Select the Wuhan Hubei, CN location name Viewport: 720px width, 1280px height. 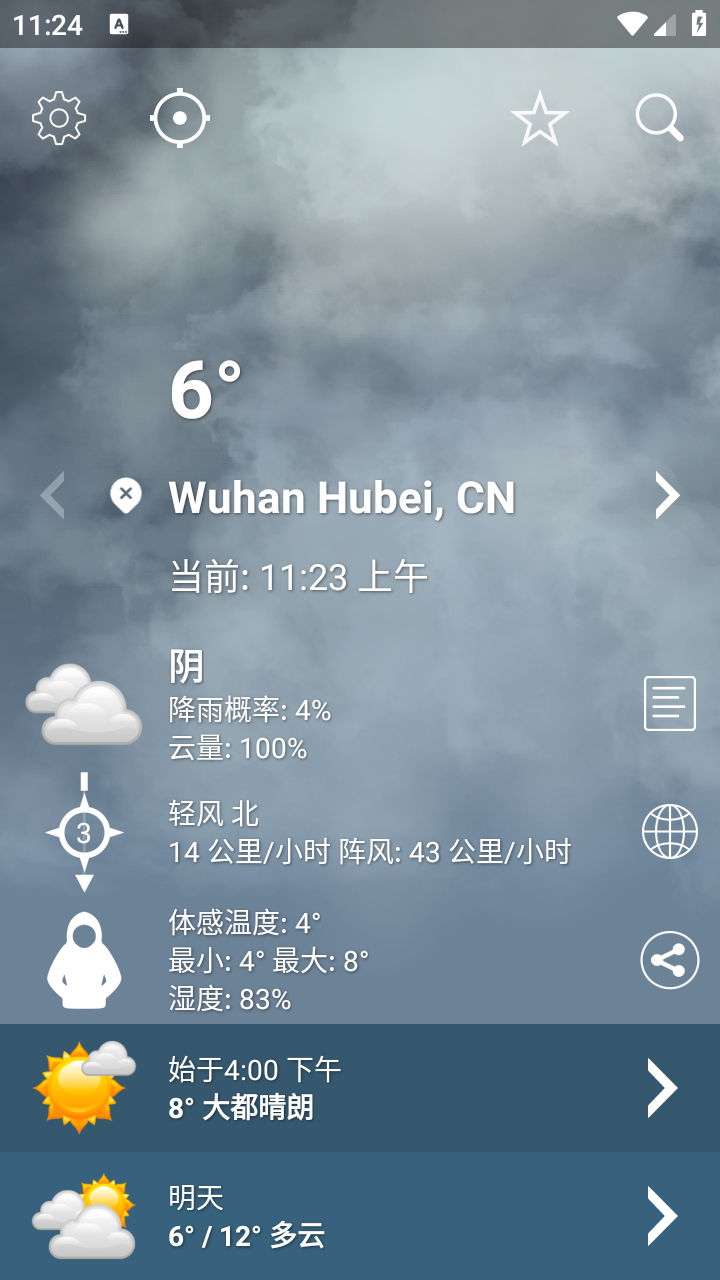pyautogui.click(x=342, y=495)
